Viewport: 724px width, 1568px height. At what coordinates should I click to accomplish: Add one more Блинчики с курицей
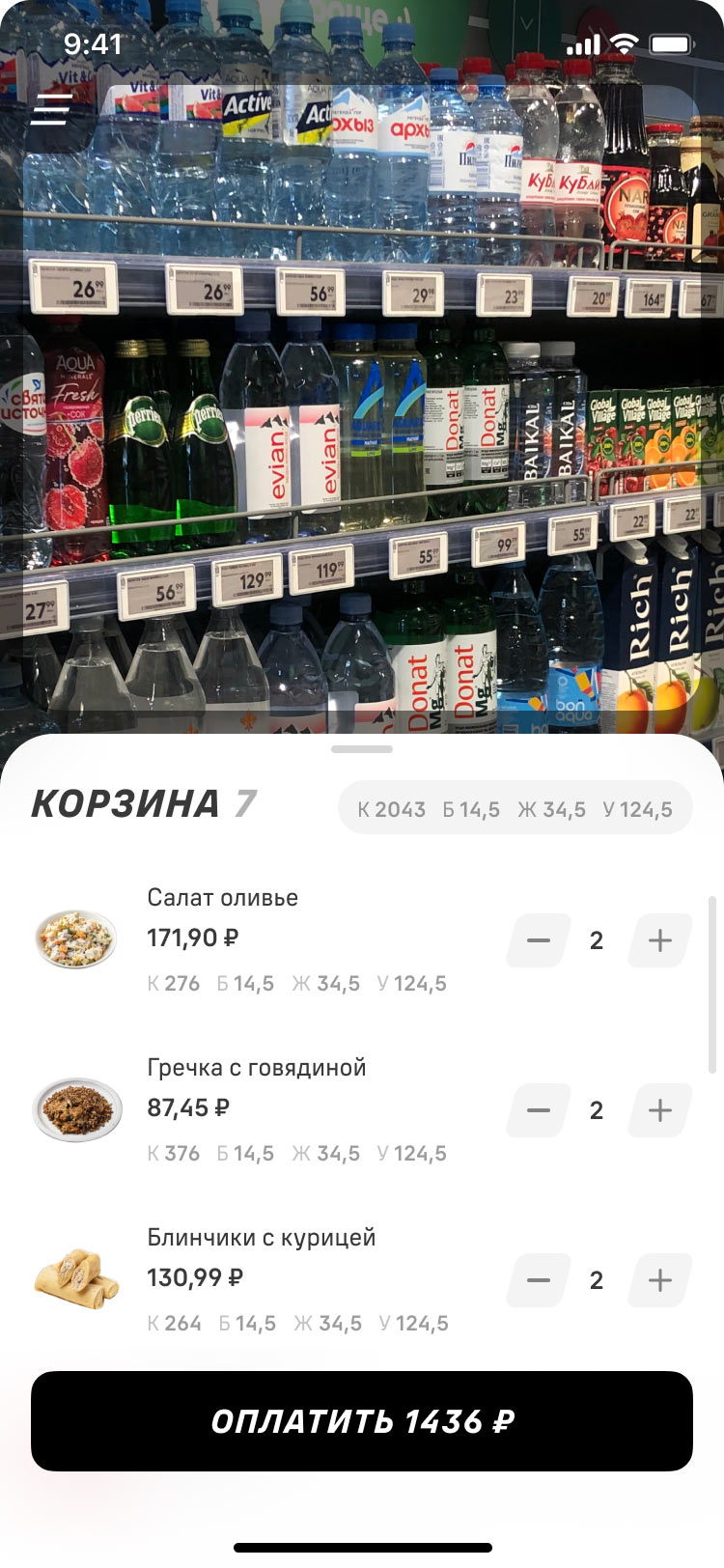coord(660,1280)
